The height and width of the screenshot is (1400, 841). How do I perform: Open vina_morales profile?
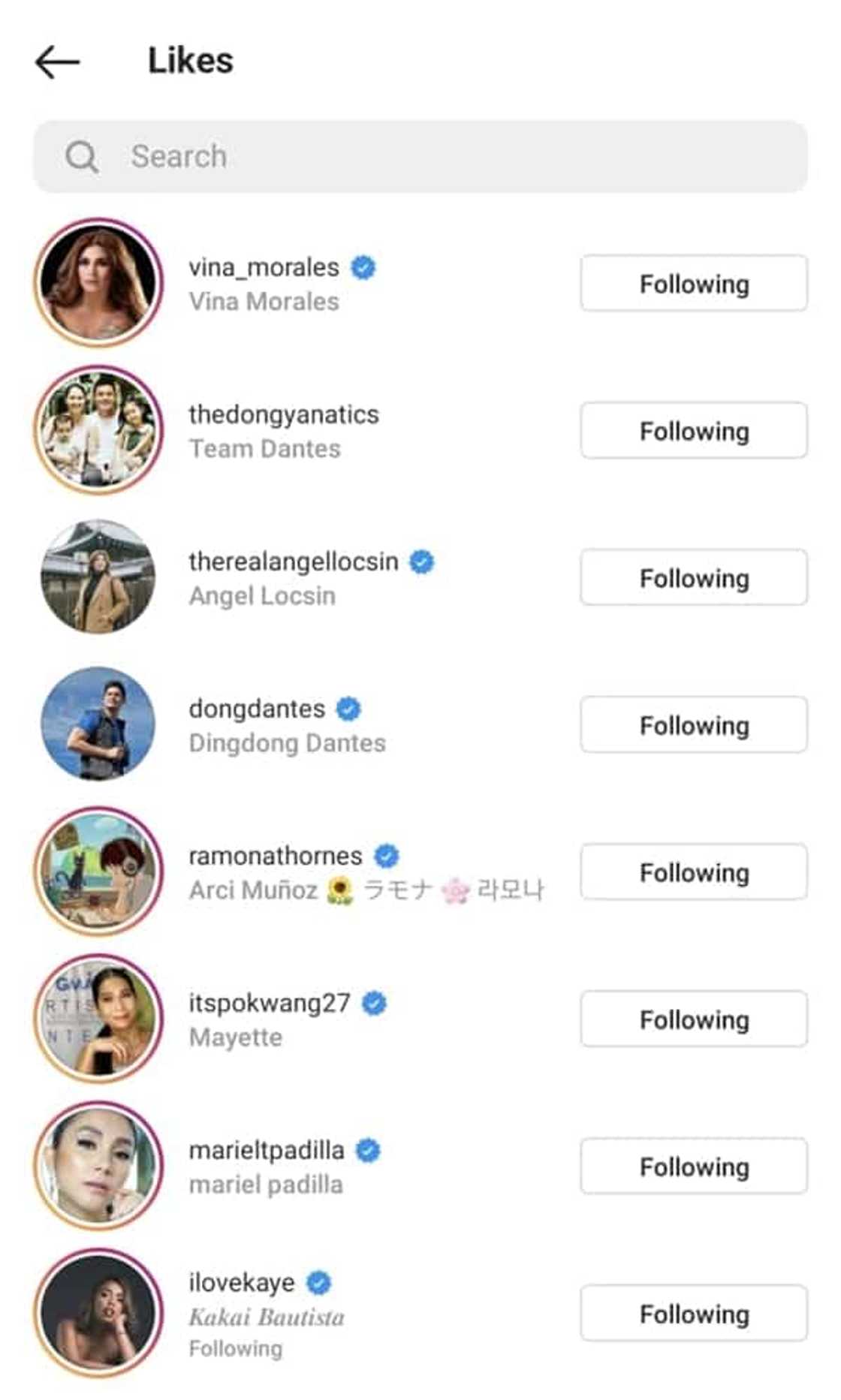[263, 268]
